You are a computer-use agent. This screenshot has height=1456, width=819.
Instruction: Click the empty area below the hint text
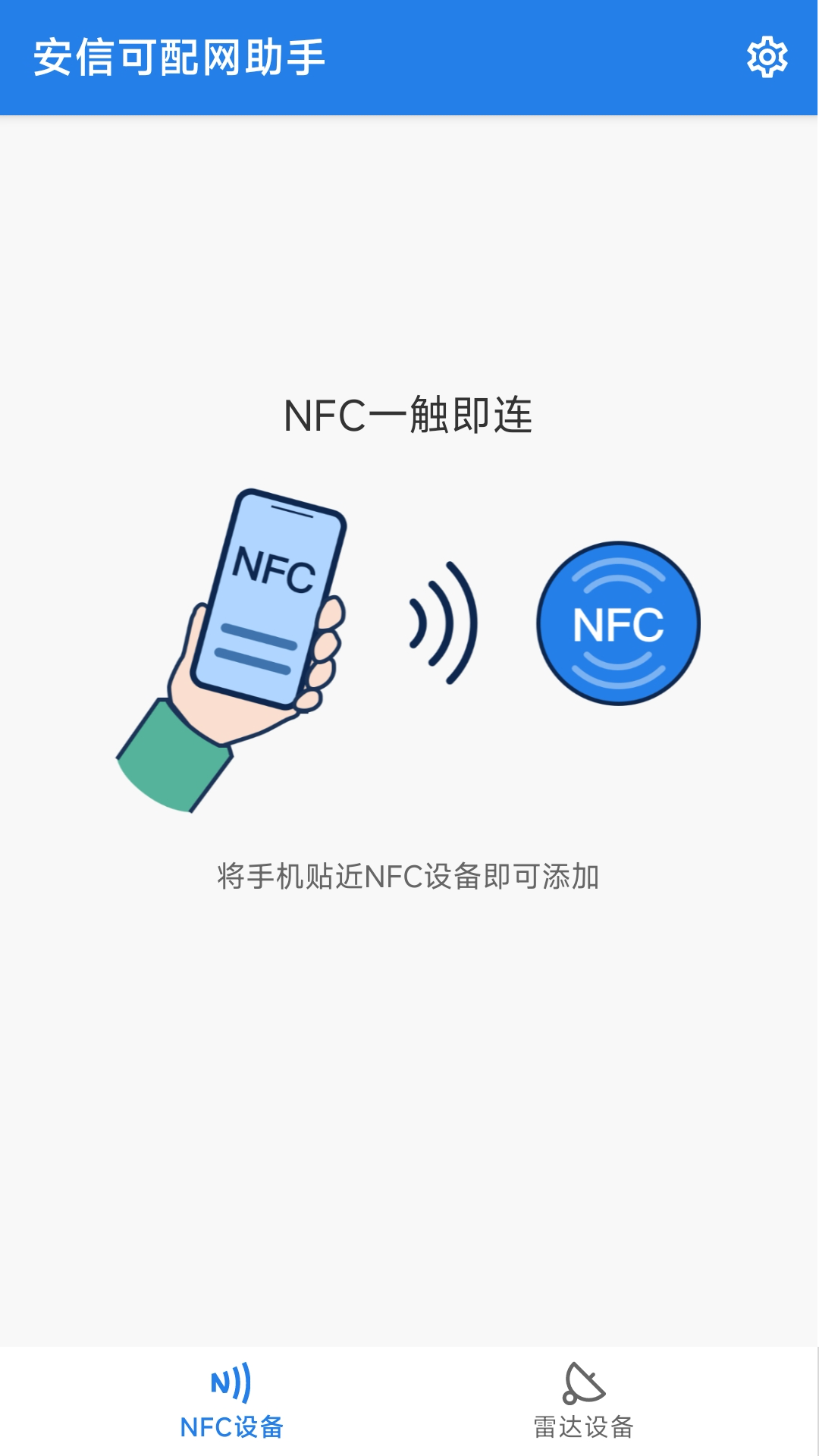point(409,1100)
